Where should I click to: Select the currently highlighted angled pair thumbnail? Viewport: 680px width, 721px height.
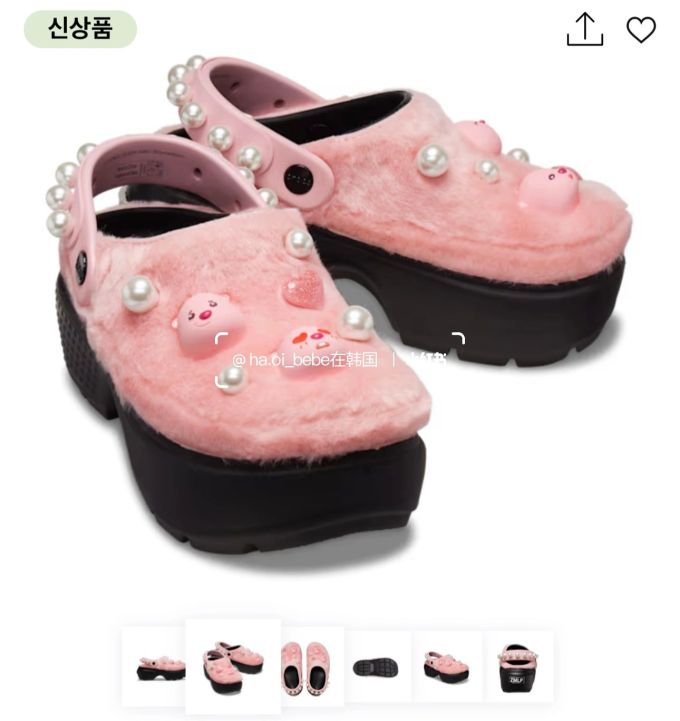pos(232,664)
